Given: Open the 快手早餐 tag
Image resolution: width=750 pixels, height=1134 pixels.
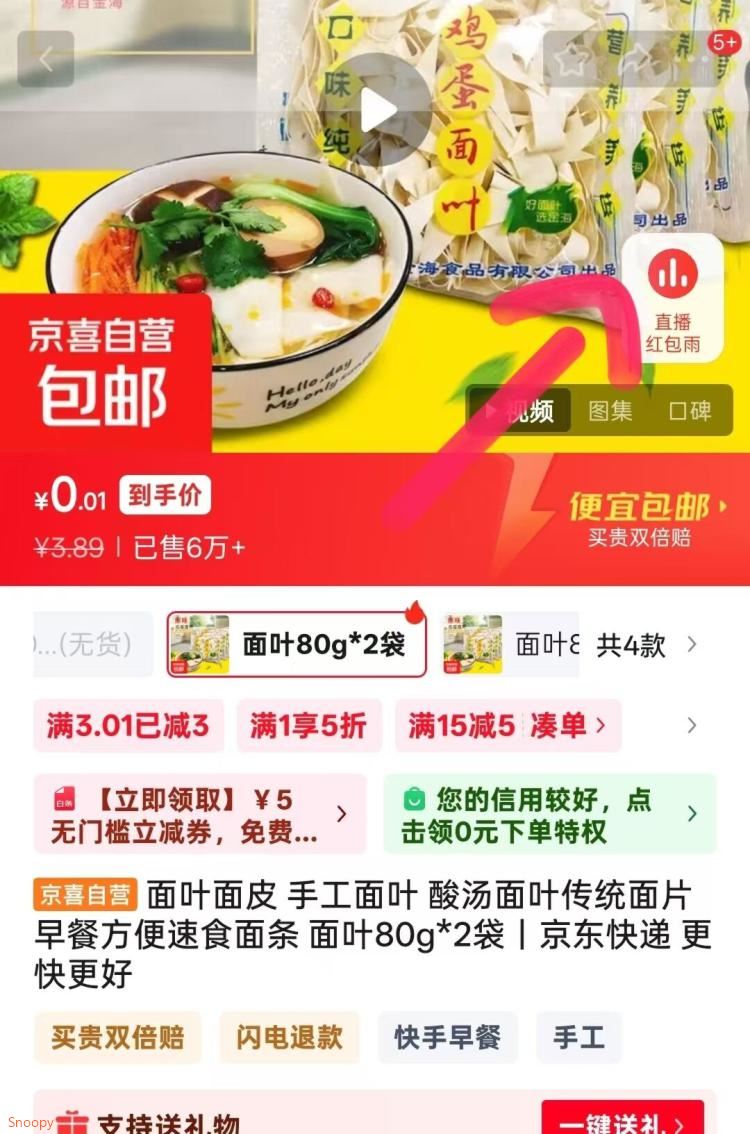Looking at the screenshot, I should click(x=447, y=1037).
